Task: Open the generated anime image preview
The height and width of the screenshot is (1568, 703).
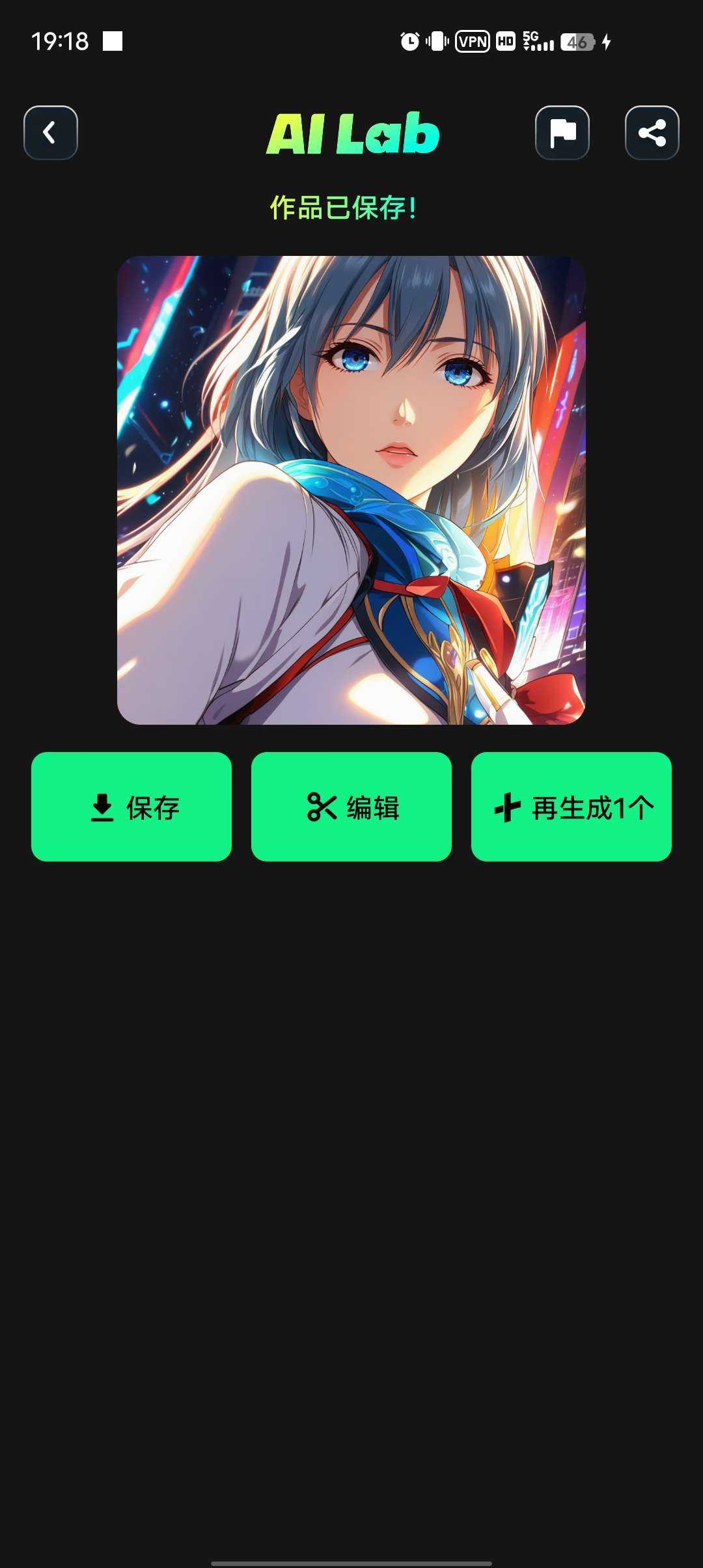Action: click(x=351, y=490)
